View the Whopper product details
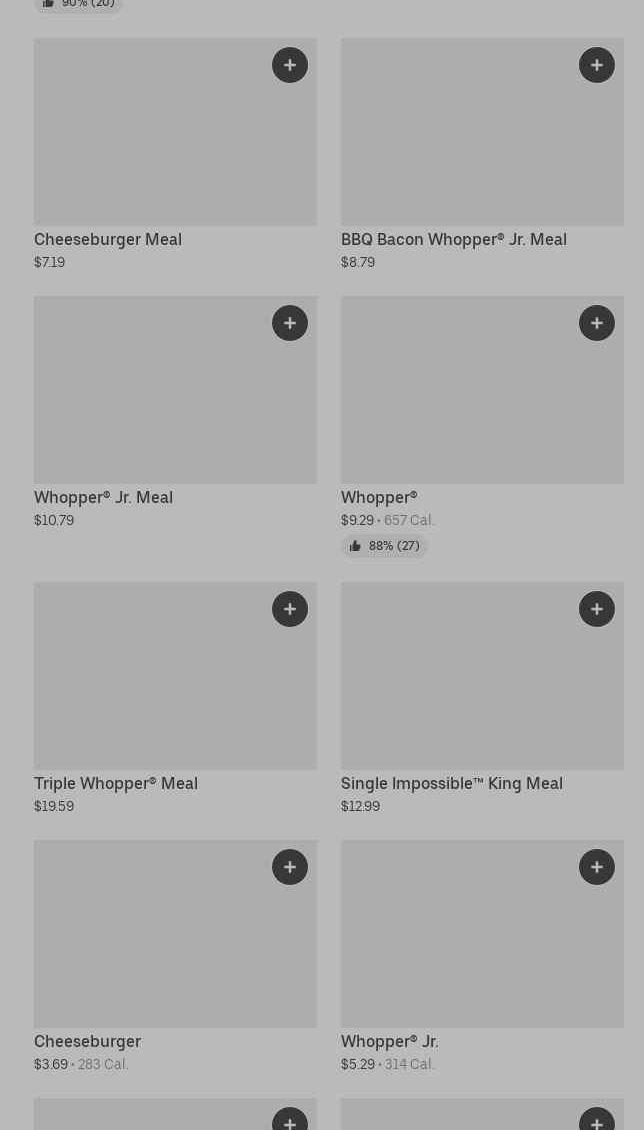This screenshot has width=644, height=1130. [x=482, y=427]
